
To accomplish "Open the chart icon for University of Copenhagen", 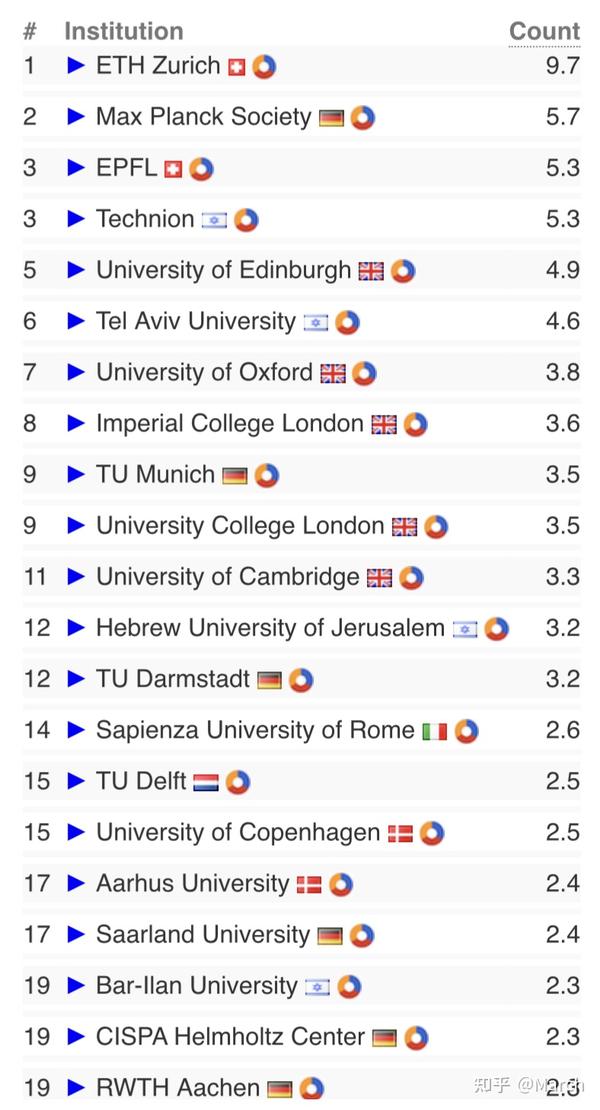I will pyautogui.click(x=432, y=833).
